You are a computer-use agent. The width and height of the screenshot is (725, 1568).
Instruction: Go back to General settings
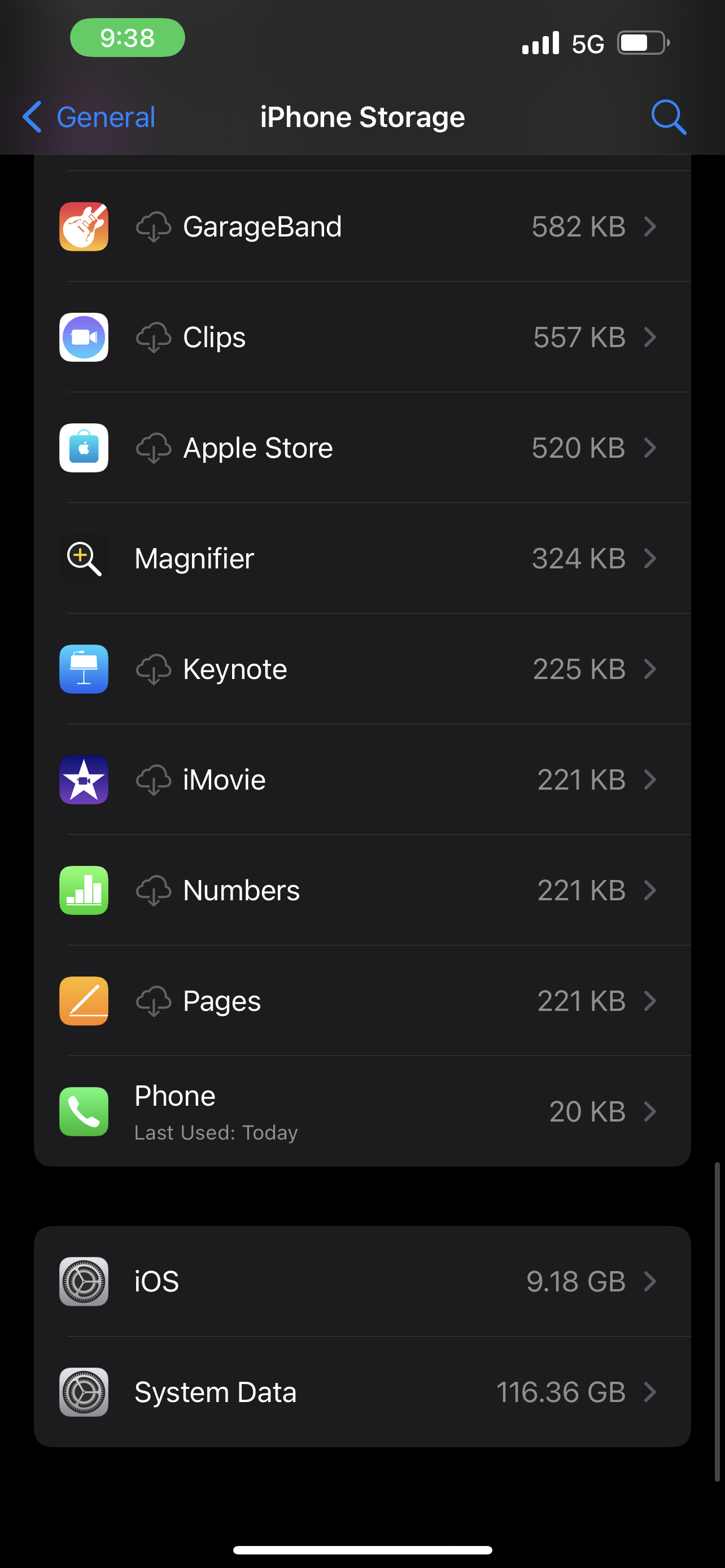tap(89, 117)
